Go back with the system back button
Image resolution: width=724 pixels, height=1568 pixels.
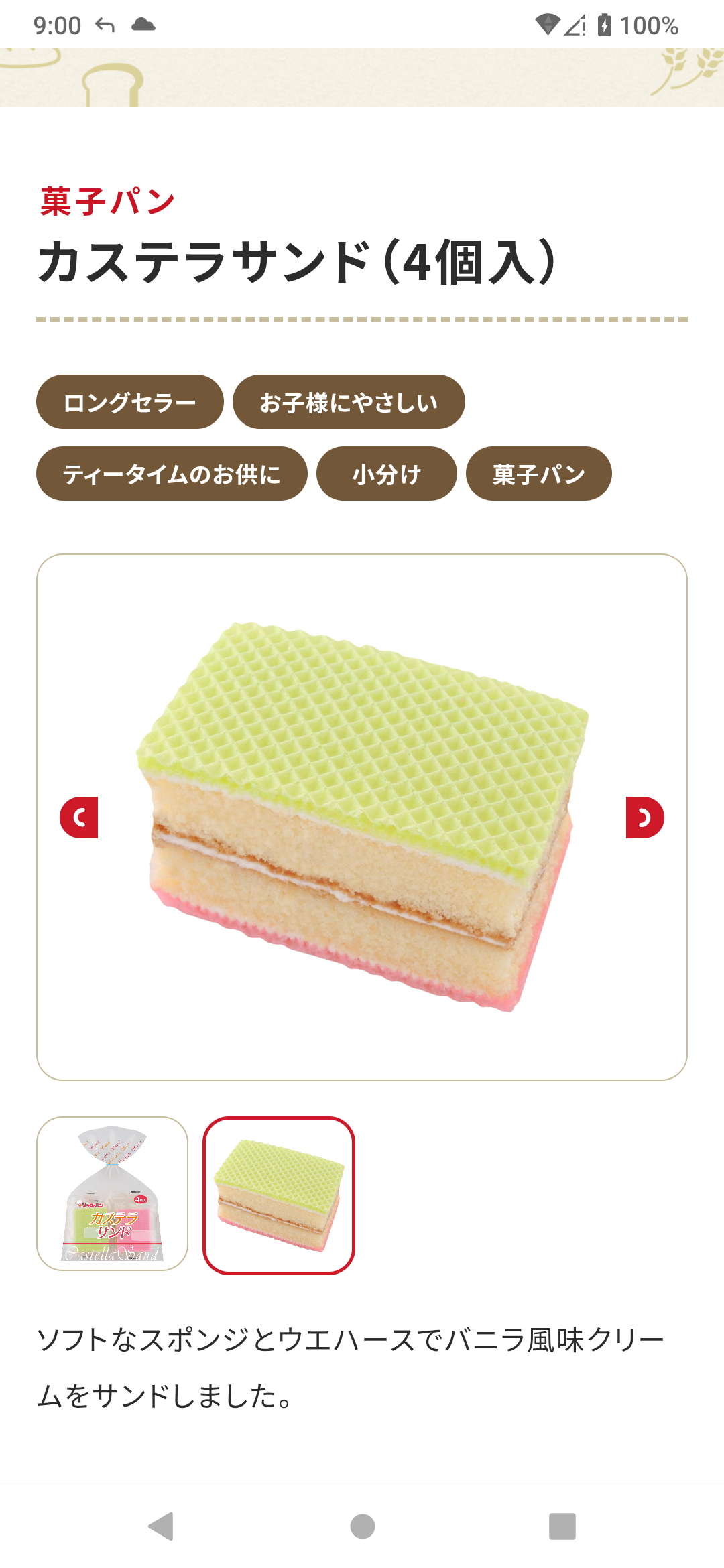tap(162, 1526)
